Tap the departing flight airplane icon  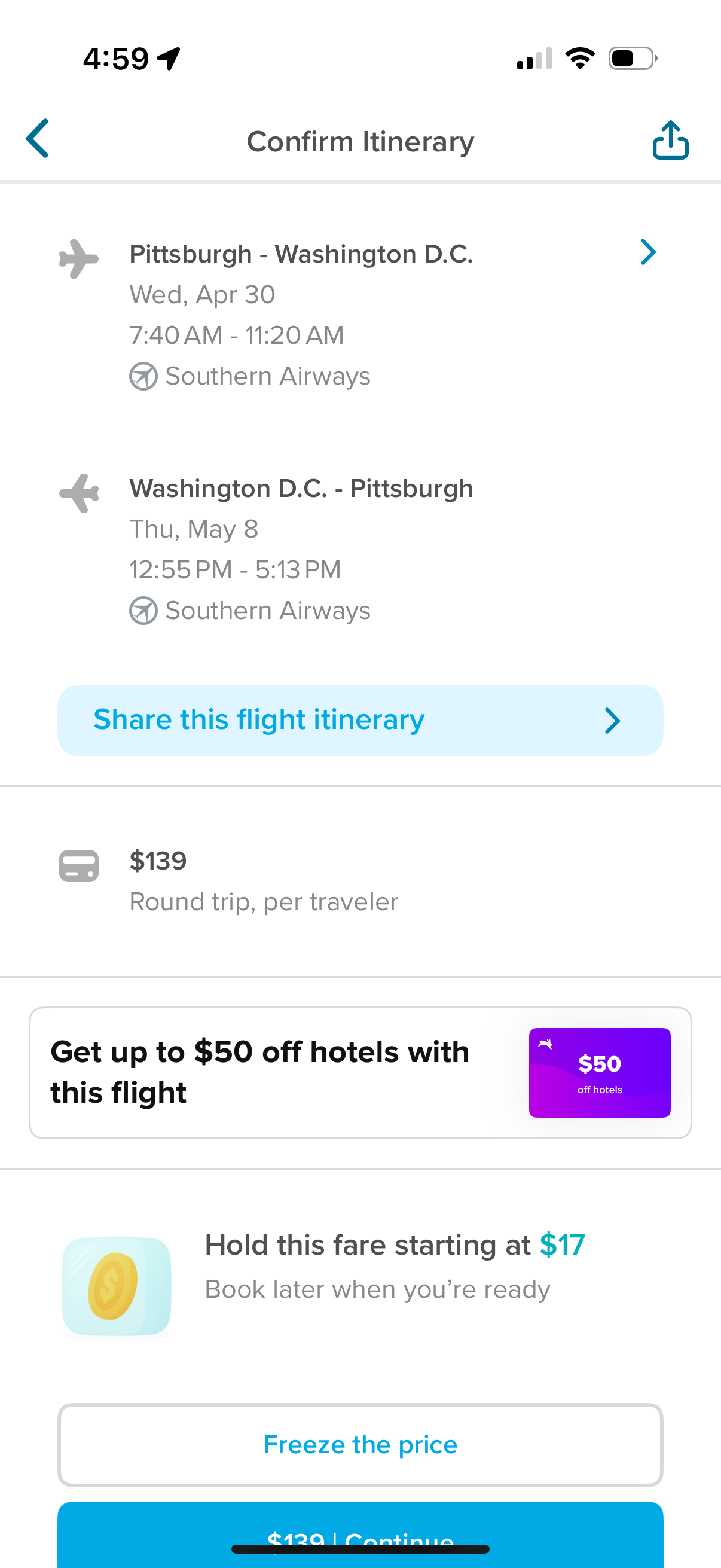pyautogui.click(x=79, y=258)
